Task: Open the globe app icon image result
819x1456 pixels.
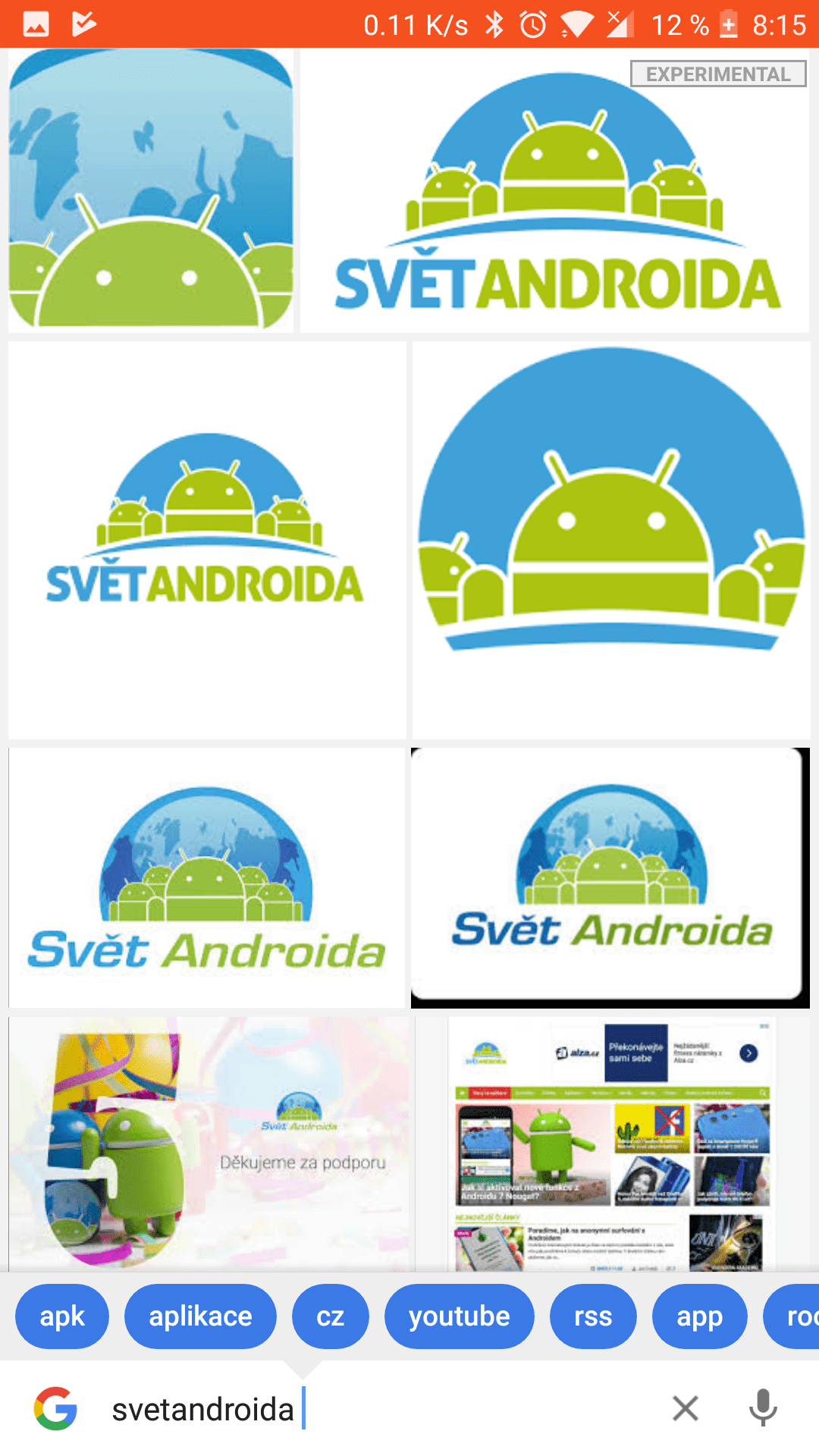Action: 151,190
